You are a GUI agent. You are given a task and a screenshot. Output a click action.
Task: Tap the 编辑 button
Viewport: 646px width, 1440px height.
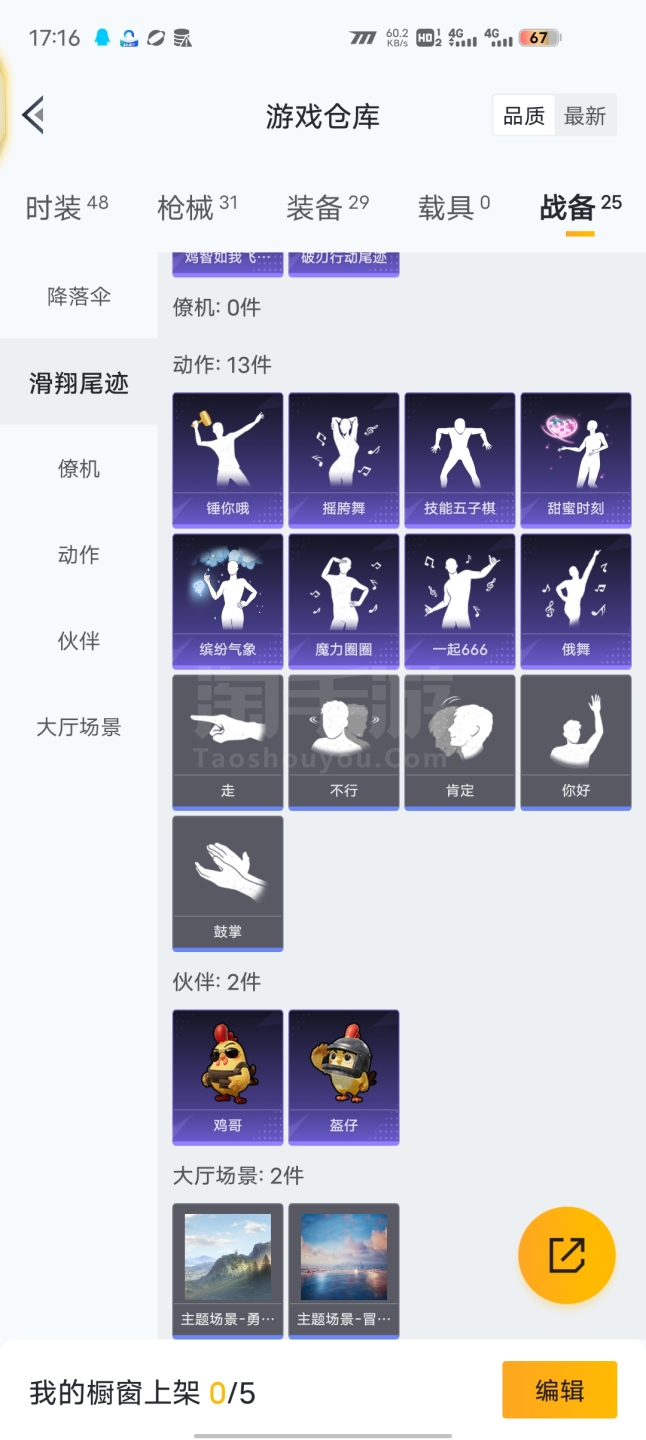coord(559,1391)
